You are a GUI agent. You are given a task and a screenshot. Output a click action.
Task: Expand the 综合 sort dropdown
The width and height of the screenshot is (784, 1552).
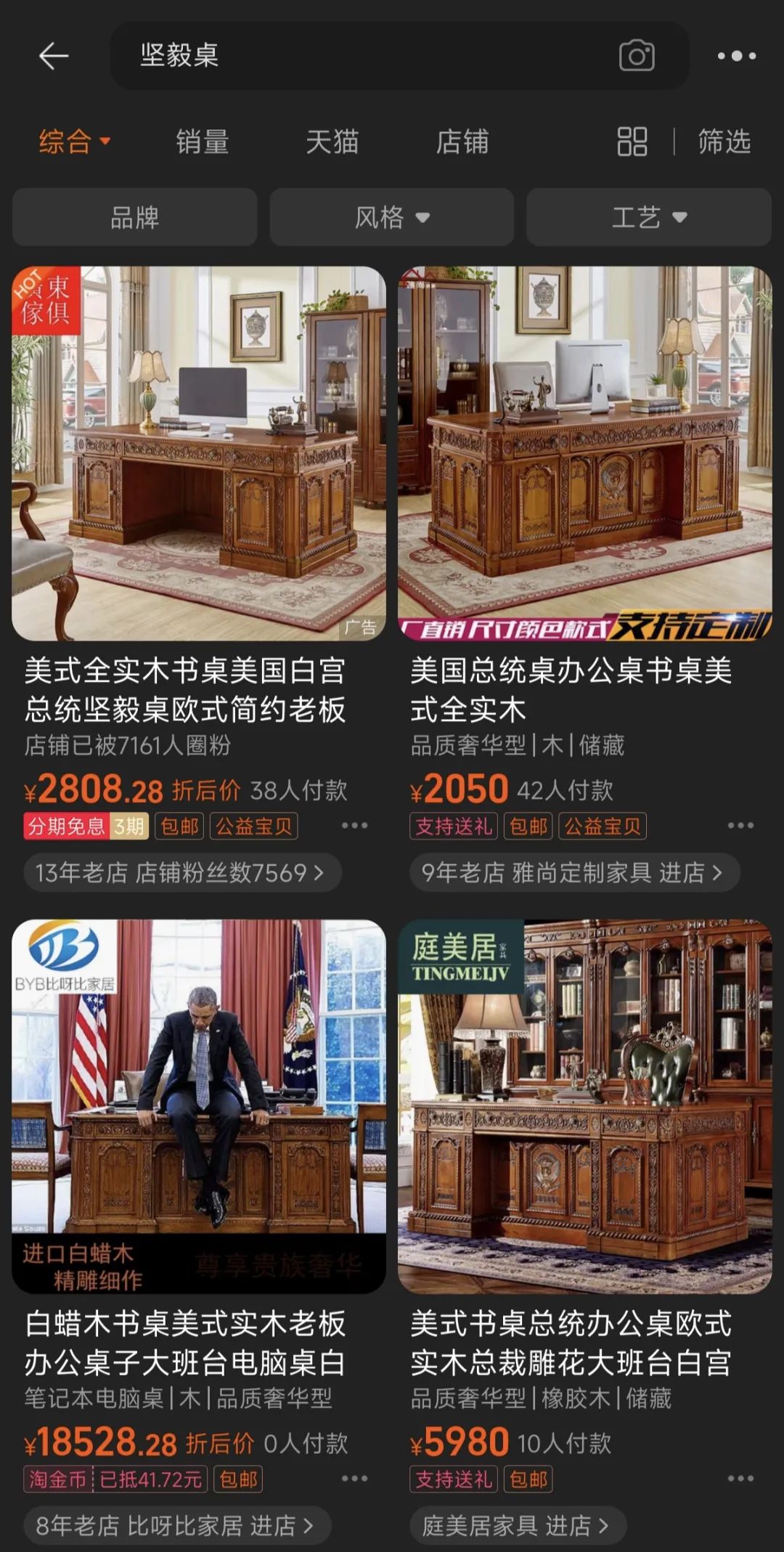(x=74, y=141)
